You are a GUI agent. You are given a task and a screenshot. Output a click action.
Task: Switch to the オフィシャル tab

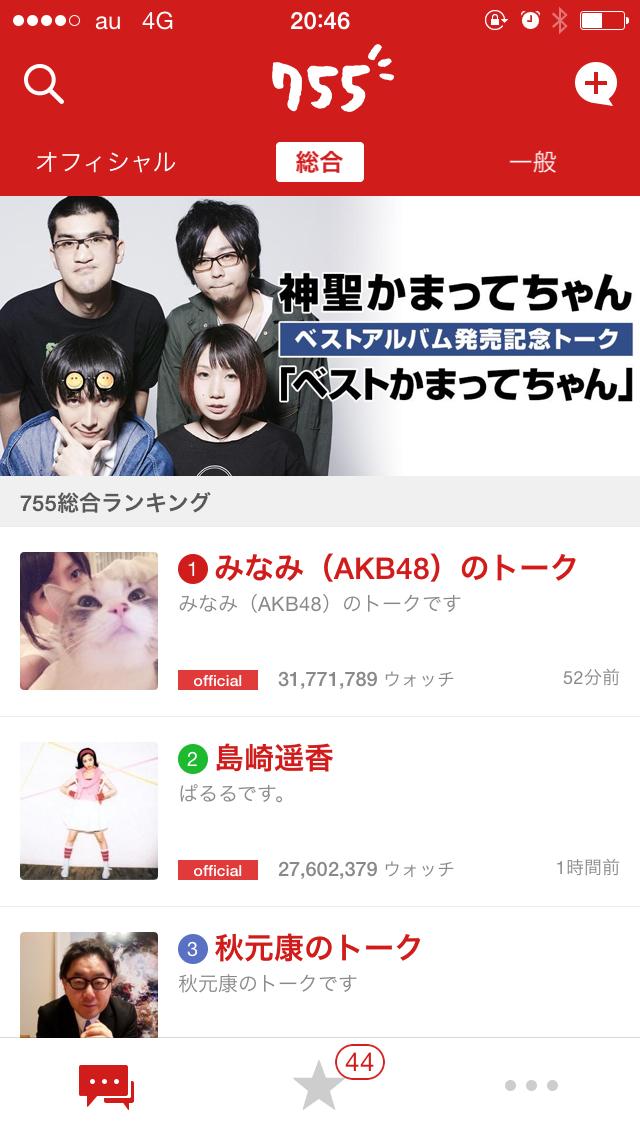[105, 162]
